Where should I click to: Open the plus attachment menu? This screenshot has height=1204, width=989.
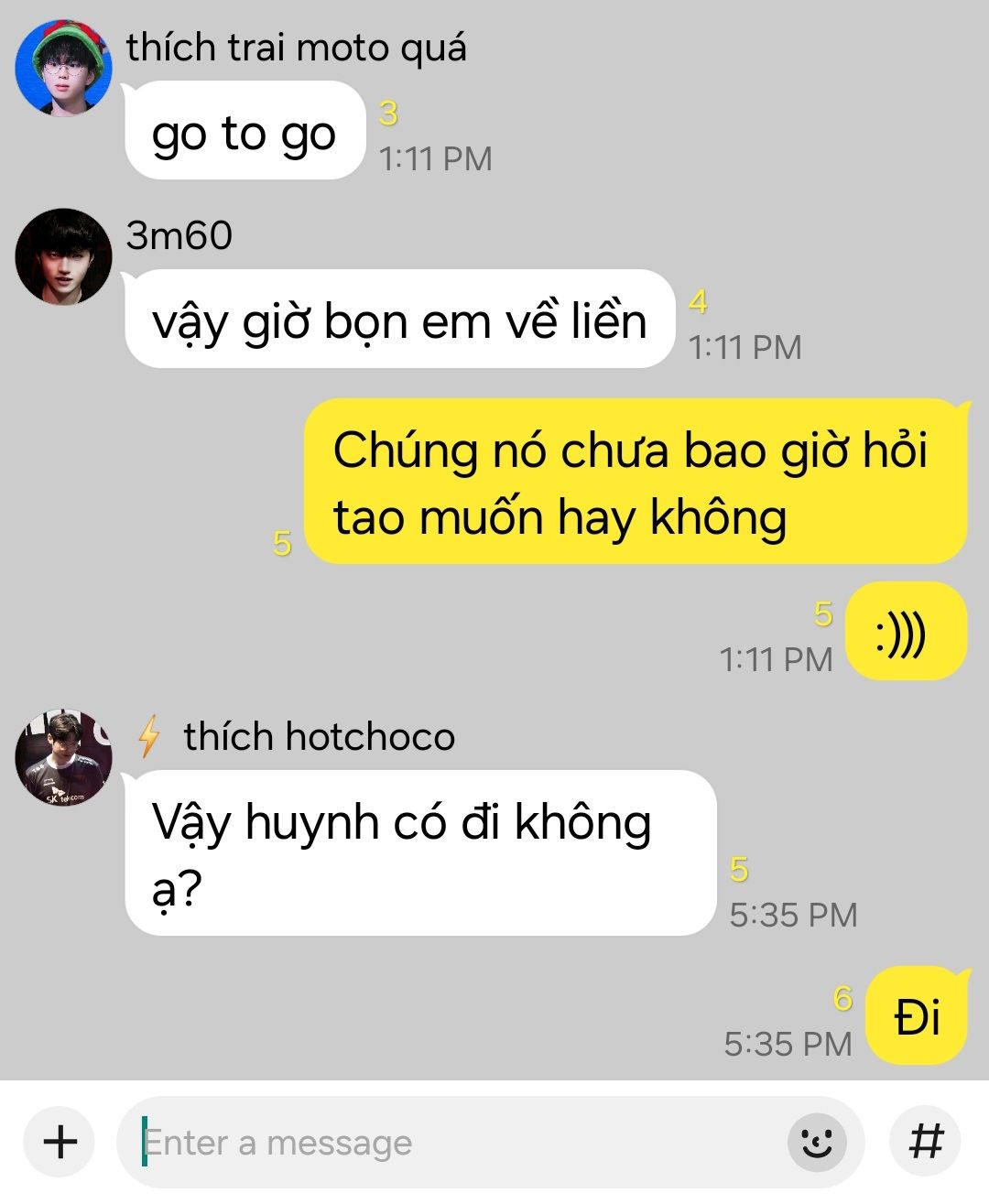click(x=60, y=1142)
